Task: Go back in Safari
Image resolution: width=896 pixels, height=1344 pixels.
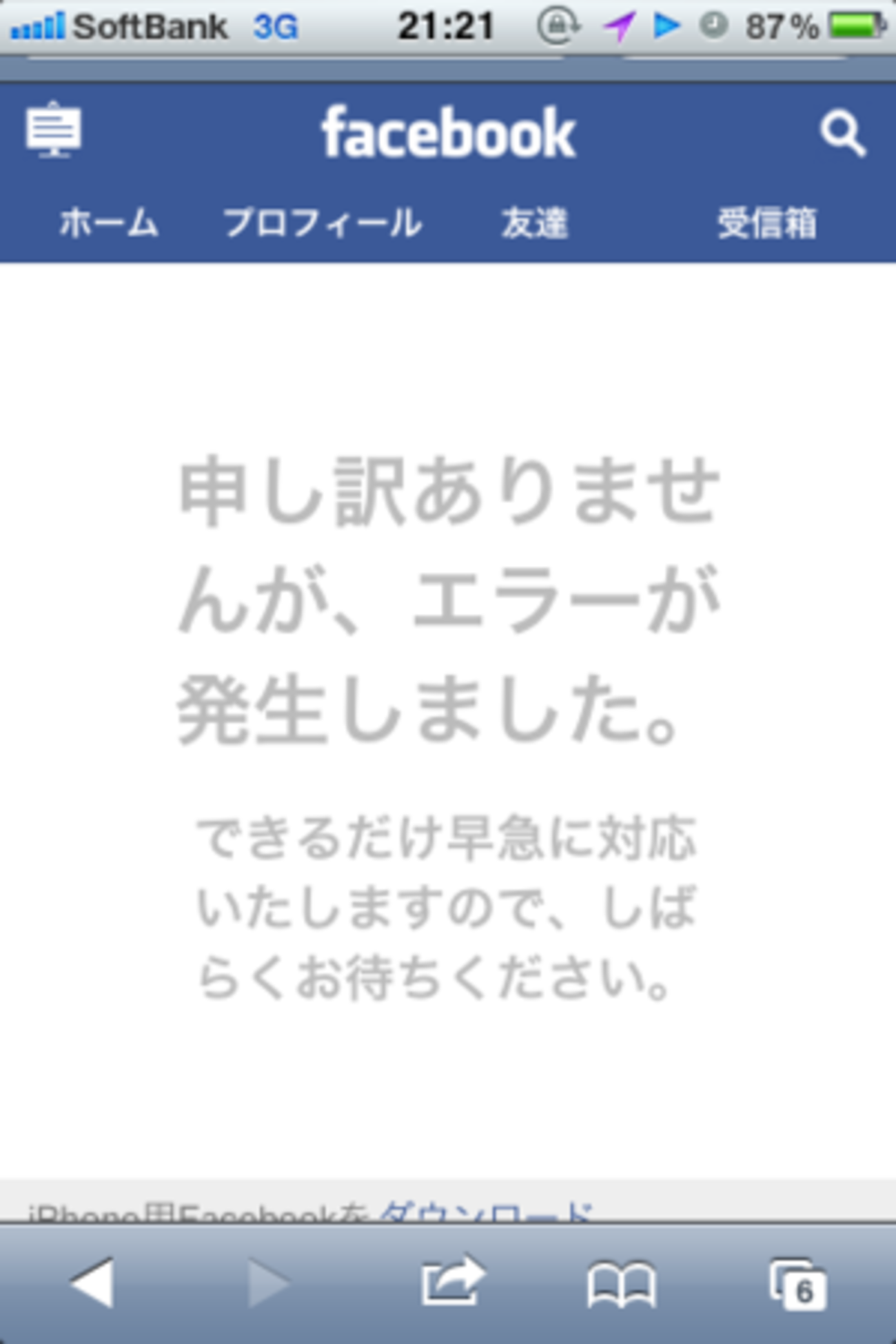Action: tap(92, 1283)
